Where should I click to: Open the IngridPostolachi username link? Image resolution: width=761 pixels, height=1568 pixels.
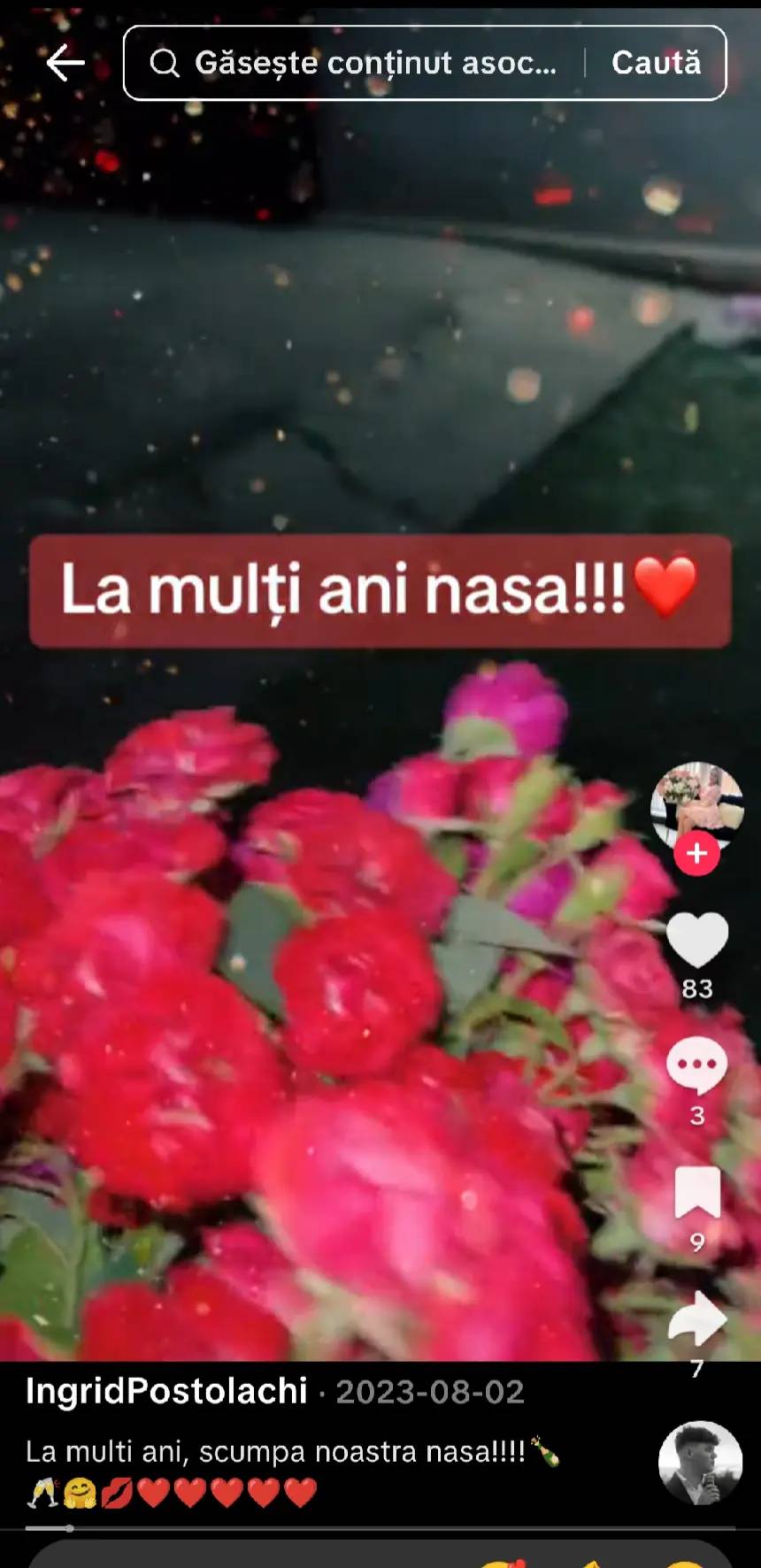pyautogui.click(x=166, y=1391)
